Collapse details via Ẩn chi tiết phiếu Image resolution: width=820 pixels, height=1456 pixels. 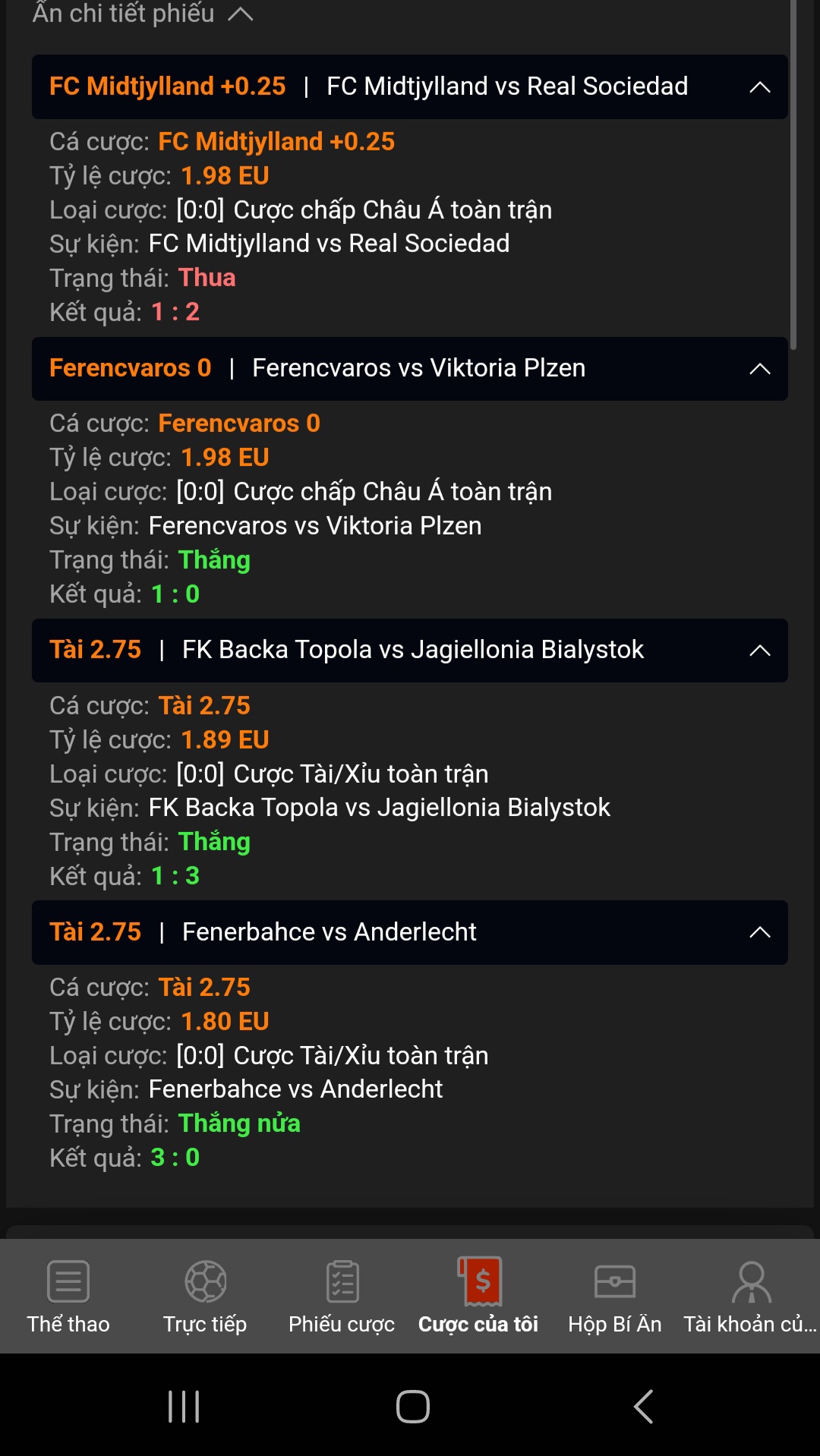[x=143, y=14]
